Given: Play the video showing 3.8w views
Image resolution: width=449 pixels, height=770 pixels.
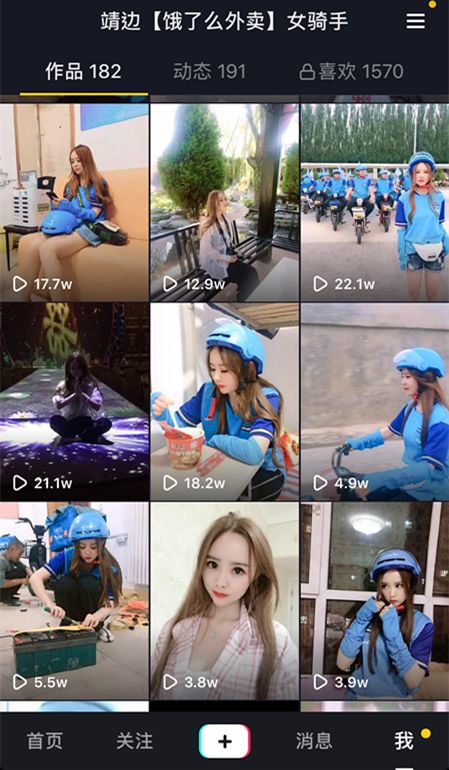Looking at the screenshot, I should pyautogui.click(x=224, y=601).
